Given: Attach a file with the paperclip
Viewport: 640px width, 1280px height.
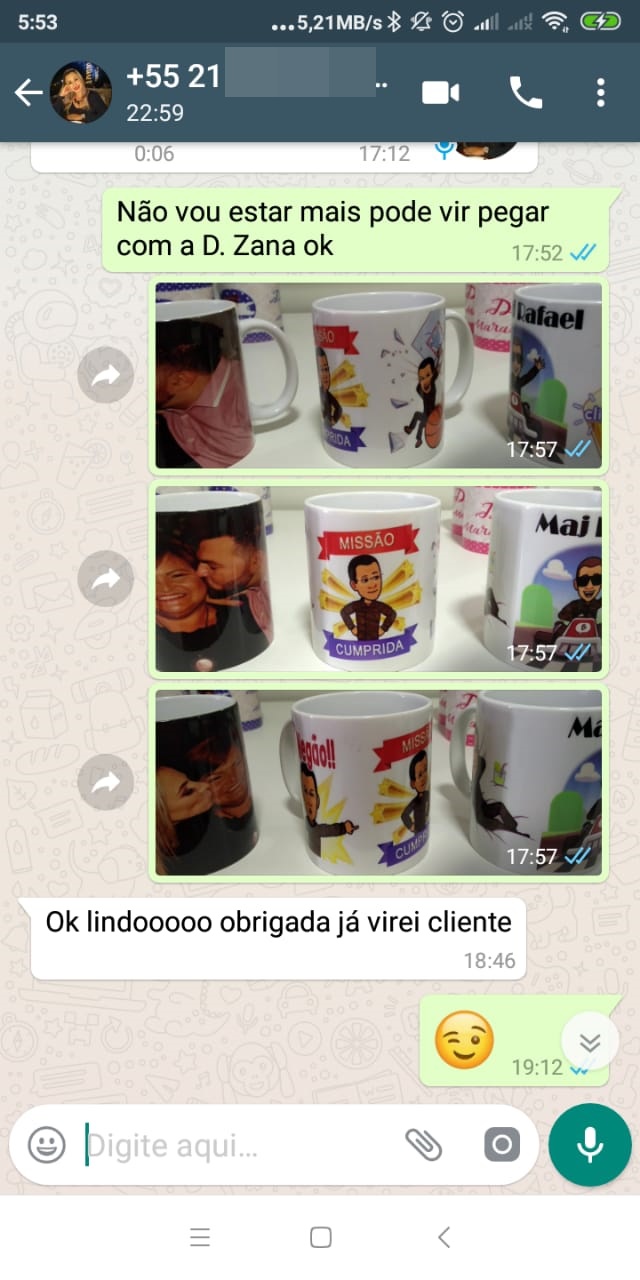Looking at the screenshot, I should point(423,1145).
